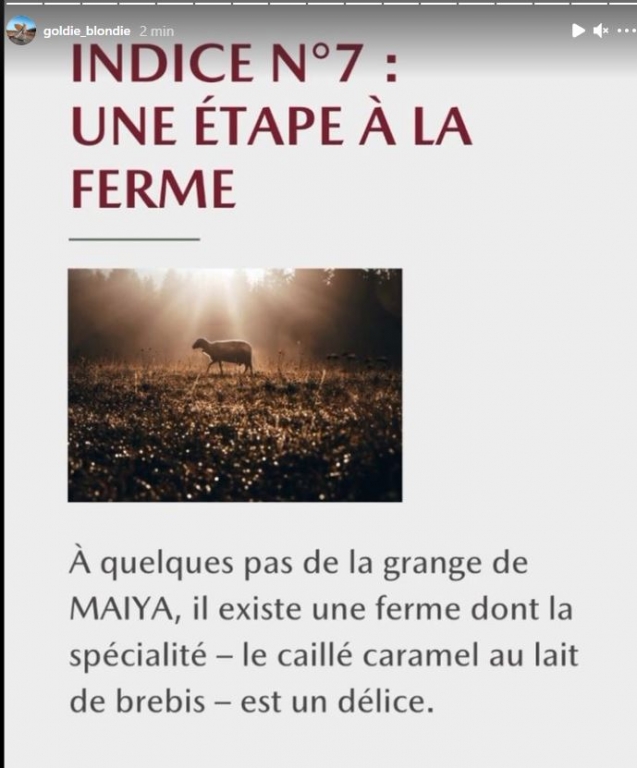Viewport: 637px width, 768px height.
Task: Open goldie_blondie's profile from story header
Action: (x=87, y=31)
